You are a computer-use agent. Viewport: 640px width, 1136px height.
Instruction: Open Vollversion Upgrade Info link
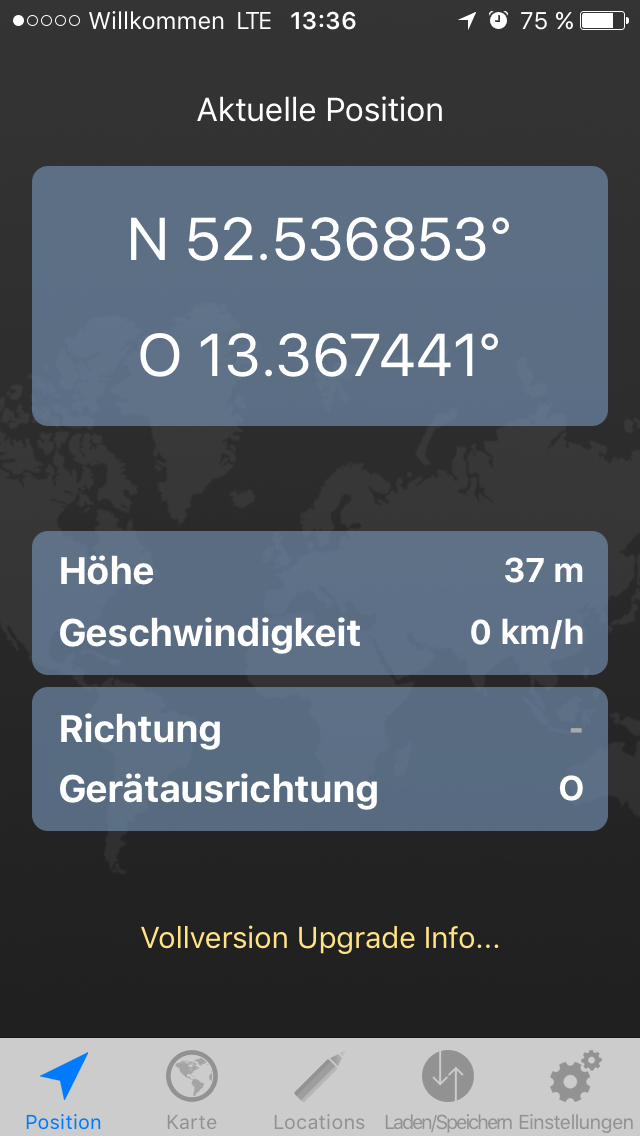[320, 938]
